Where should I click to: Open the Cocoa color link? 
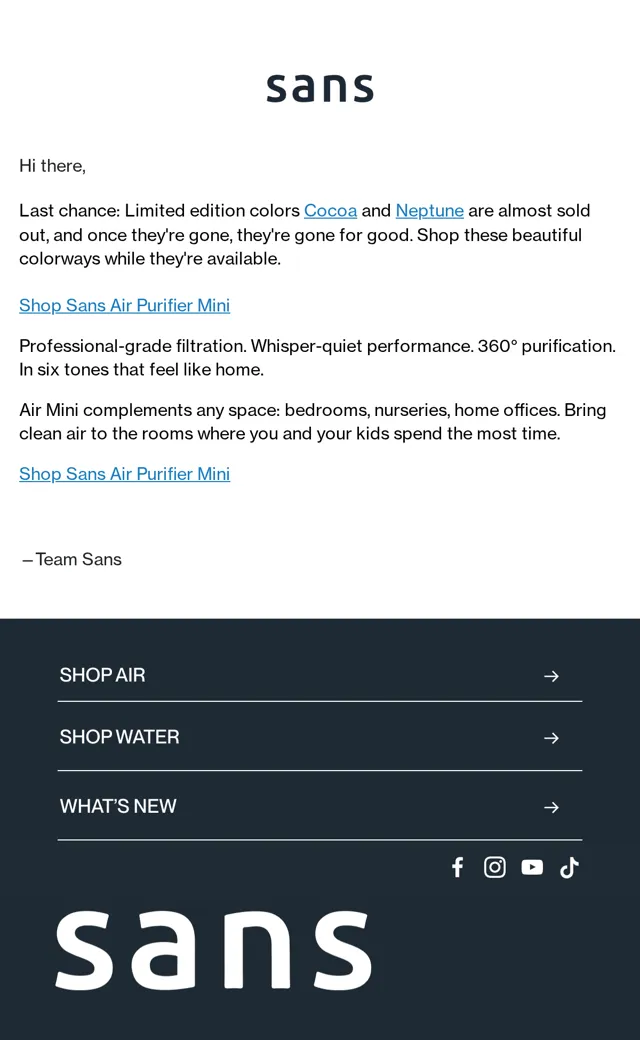tap(330, 211)
